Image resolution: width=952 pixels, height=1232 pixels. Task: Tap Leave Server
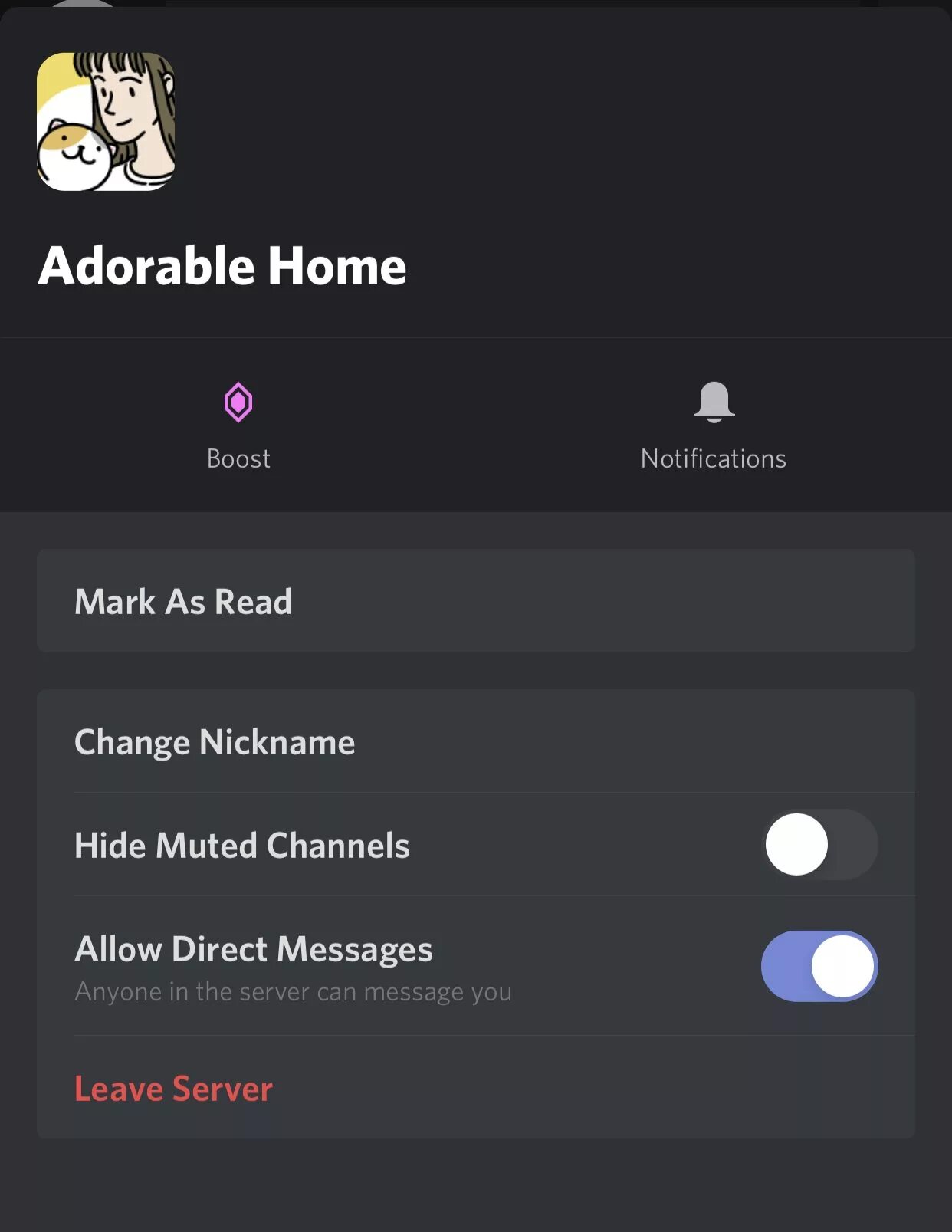[x=174, y=1089]
